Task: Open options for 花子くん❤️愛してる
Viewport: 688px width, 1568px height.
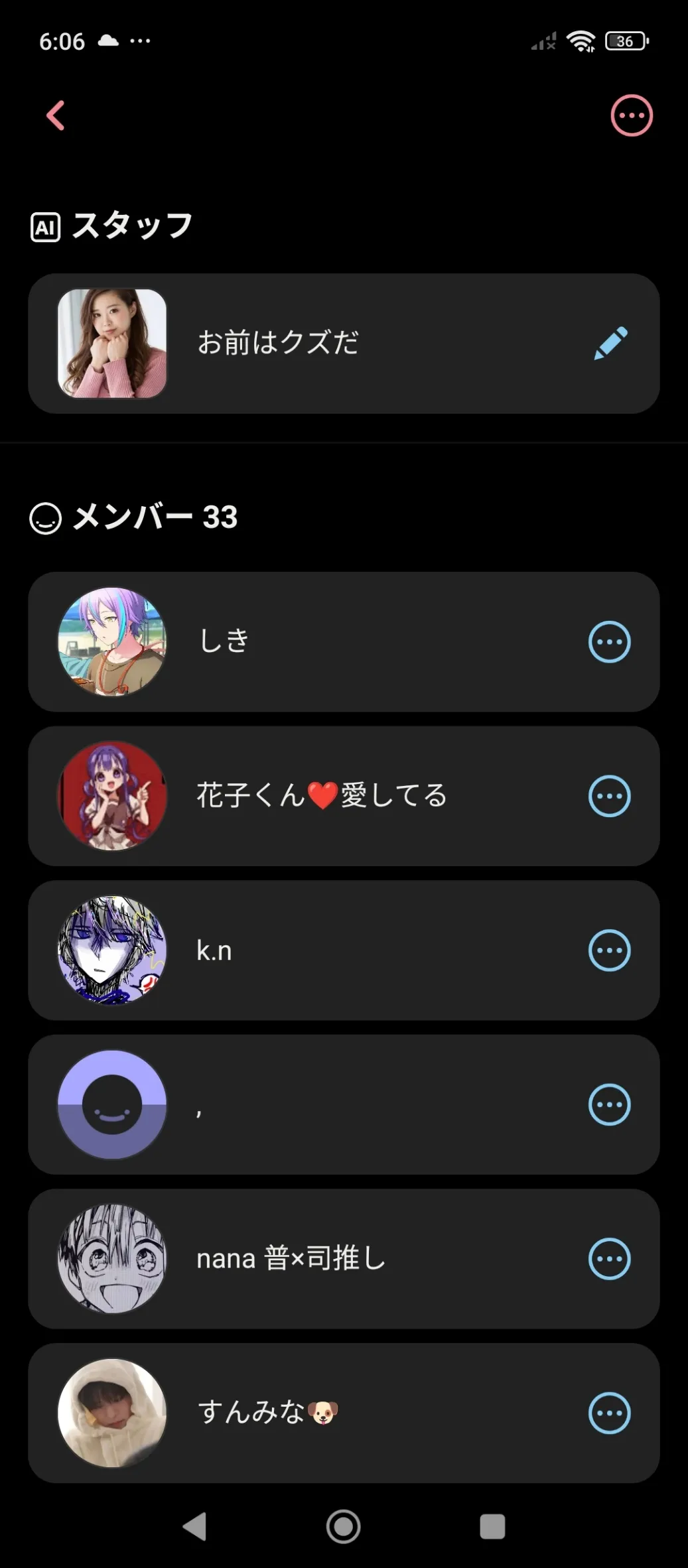Action: 609,796
